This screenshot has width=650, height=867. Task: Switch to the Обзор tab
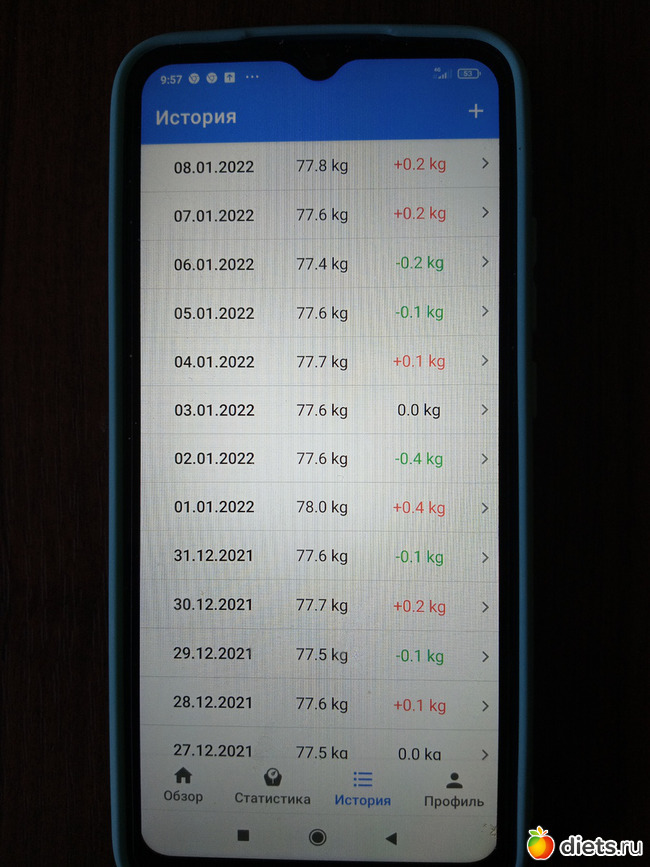tap(182, 785)
